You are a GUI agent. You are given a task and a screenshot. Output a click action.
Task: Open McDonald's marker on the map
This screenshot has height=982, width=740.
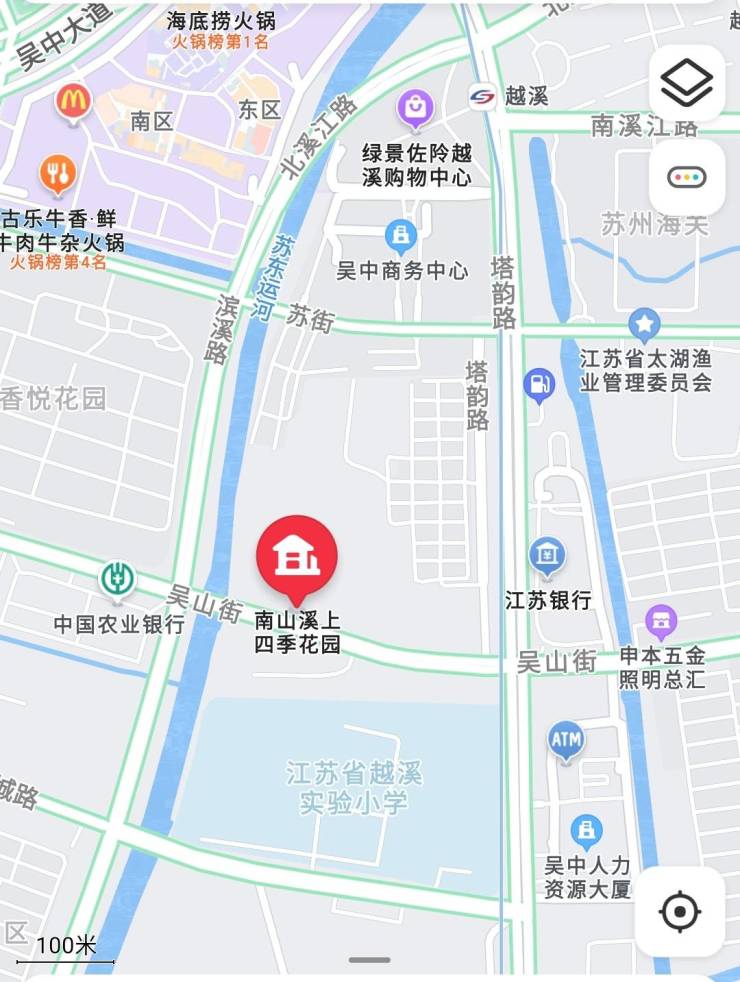tap(73, 101)
